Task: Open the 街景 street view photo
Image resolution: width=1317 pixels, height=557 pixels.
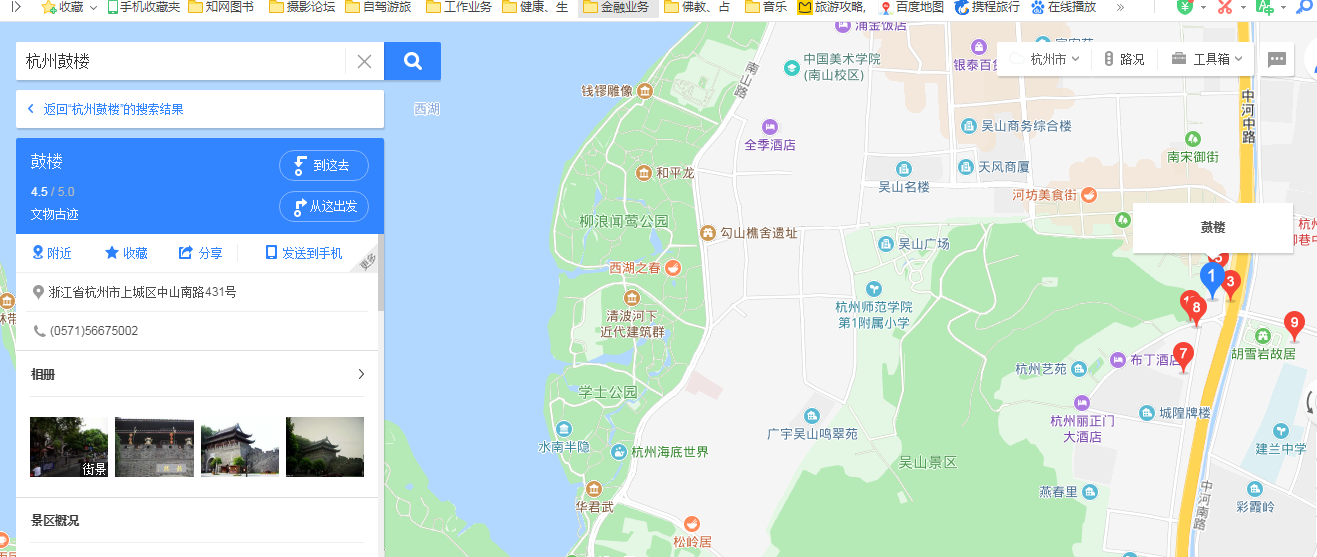Action: tap(69, 447)
